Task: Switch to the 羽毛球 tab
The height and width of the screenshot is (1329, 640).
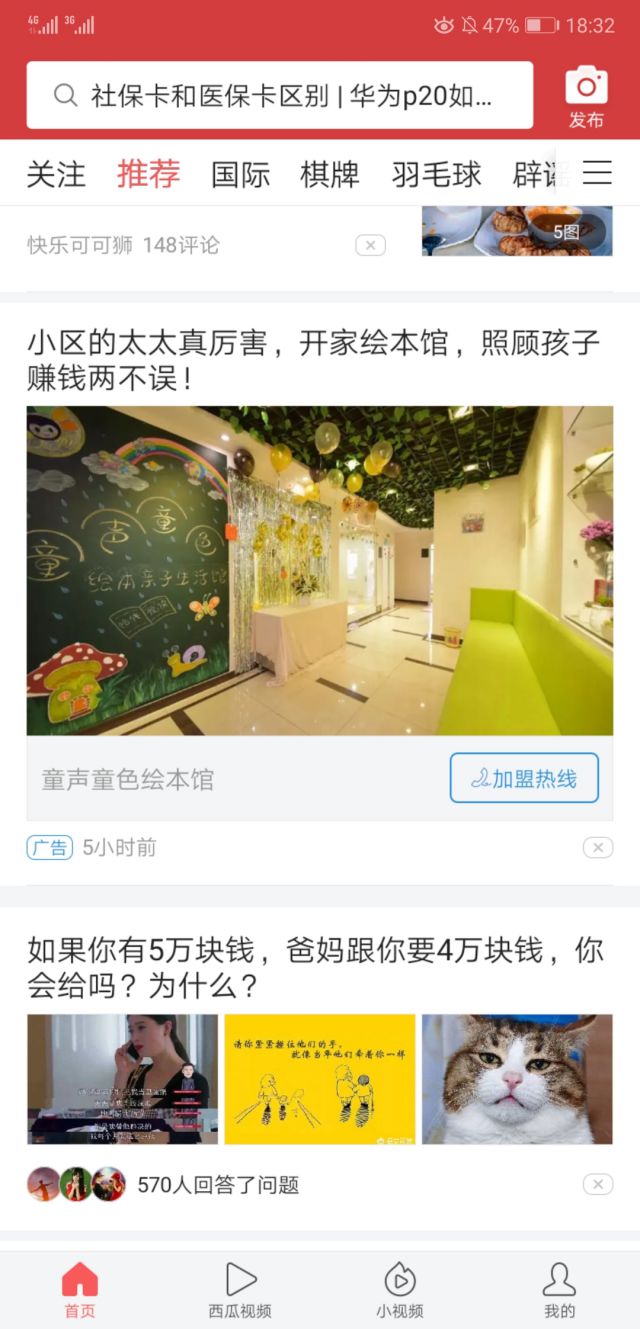Action: [x=436, y=174]
